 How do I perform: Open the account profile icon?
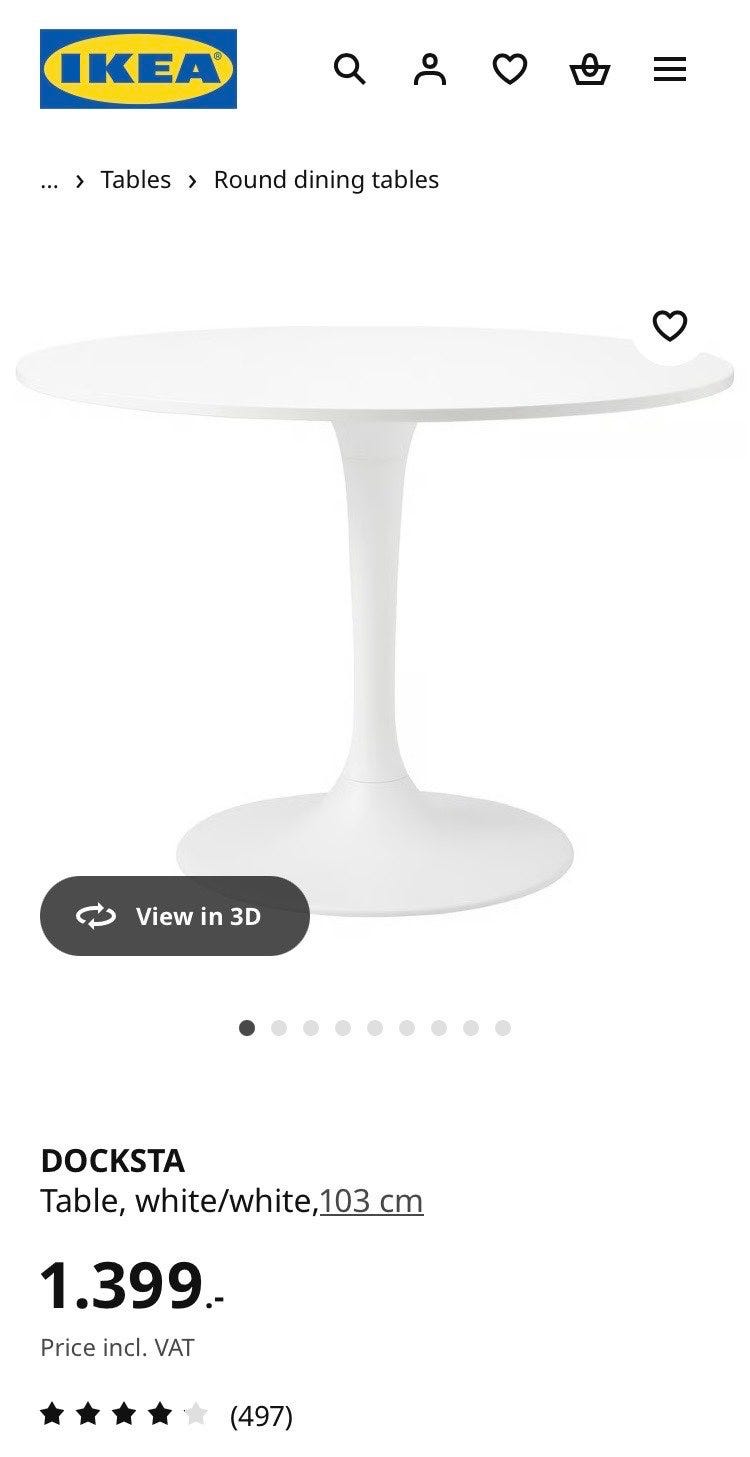pyautogui.click(x=430, y=69)
